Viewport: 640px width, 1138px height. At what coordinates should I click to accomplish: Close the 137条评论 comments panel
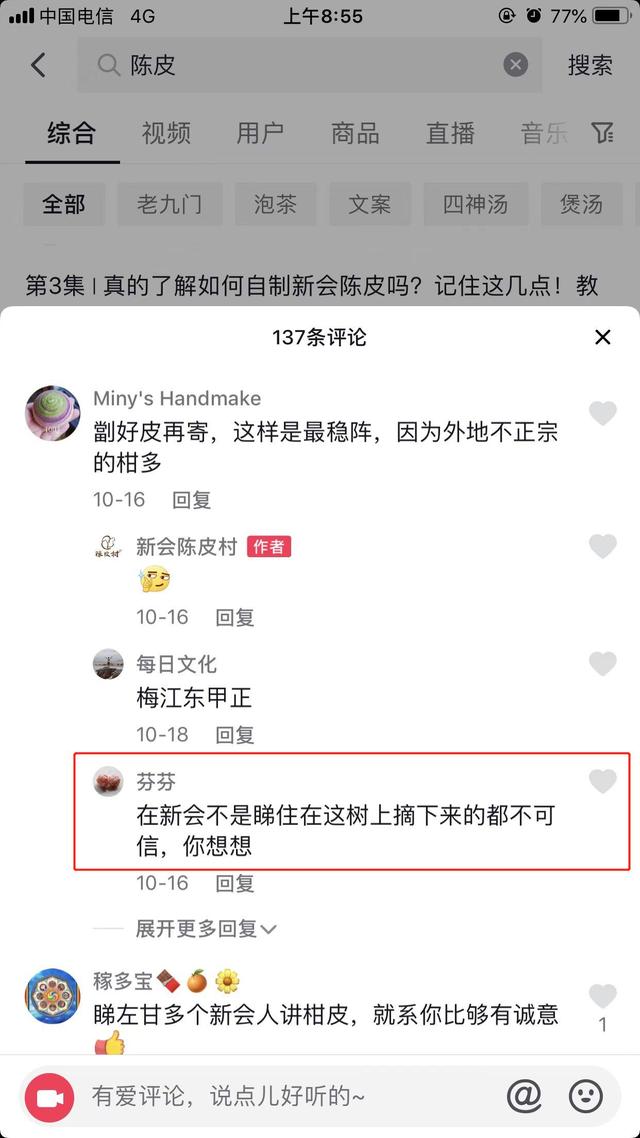(x=602, y=337)
